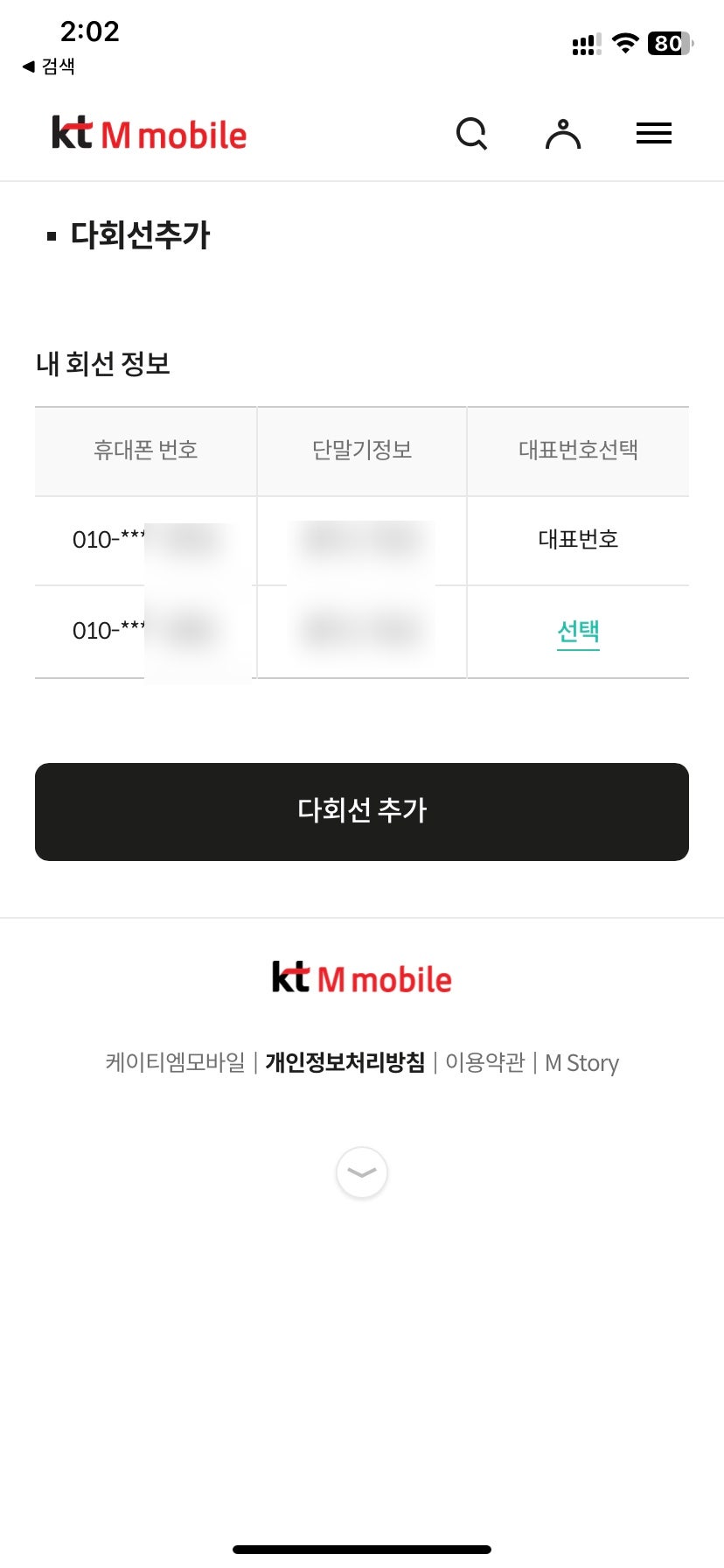Open the hamburger menu

click(654, 133)
